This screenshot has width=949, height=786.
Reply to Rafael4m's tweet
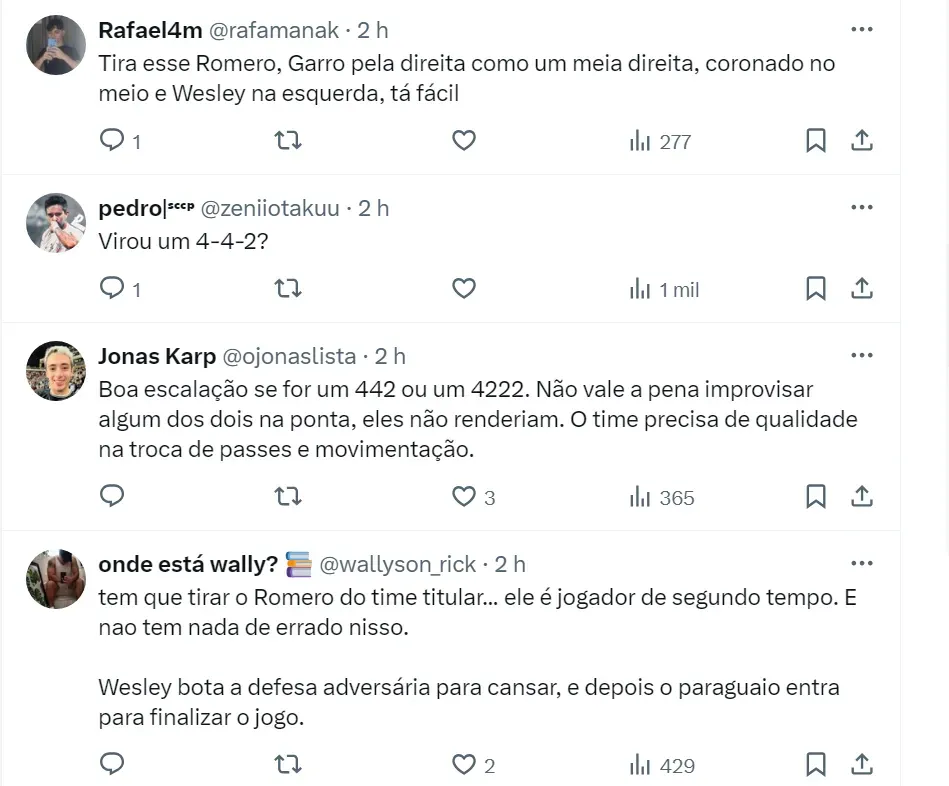112,141
